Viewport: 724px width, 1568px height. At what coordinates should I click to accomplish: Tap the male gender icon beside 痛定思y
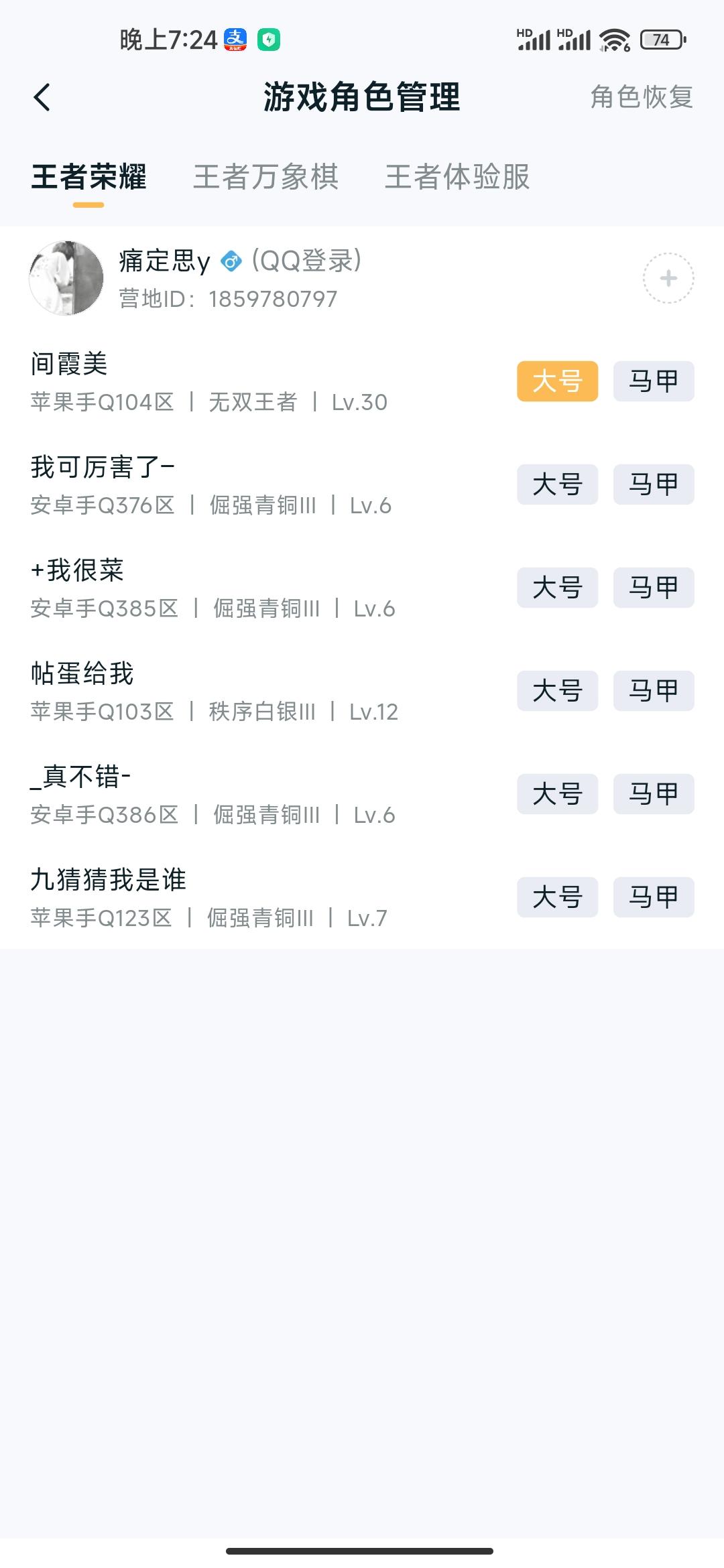pyautogui.click(x=230, y=261)
